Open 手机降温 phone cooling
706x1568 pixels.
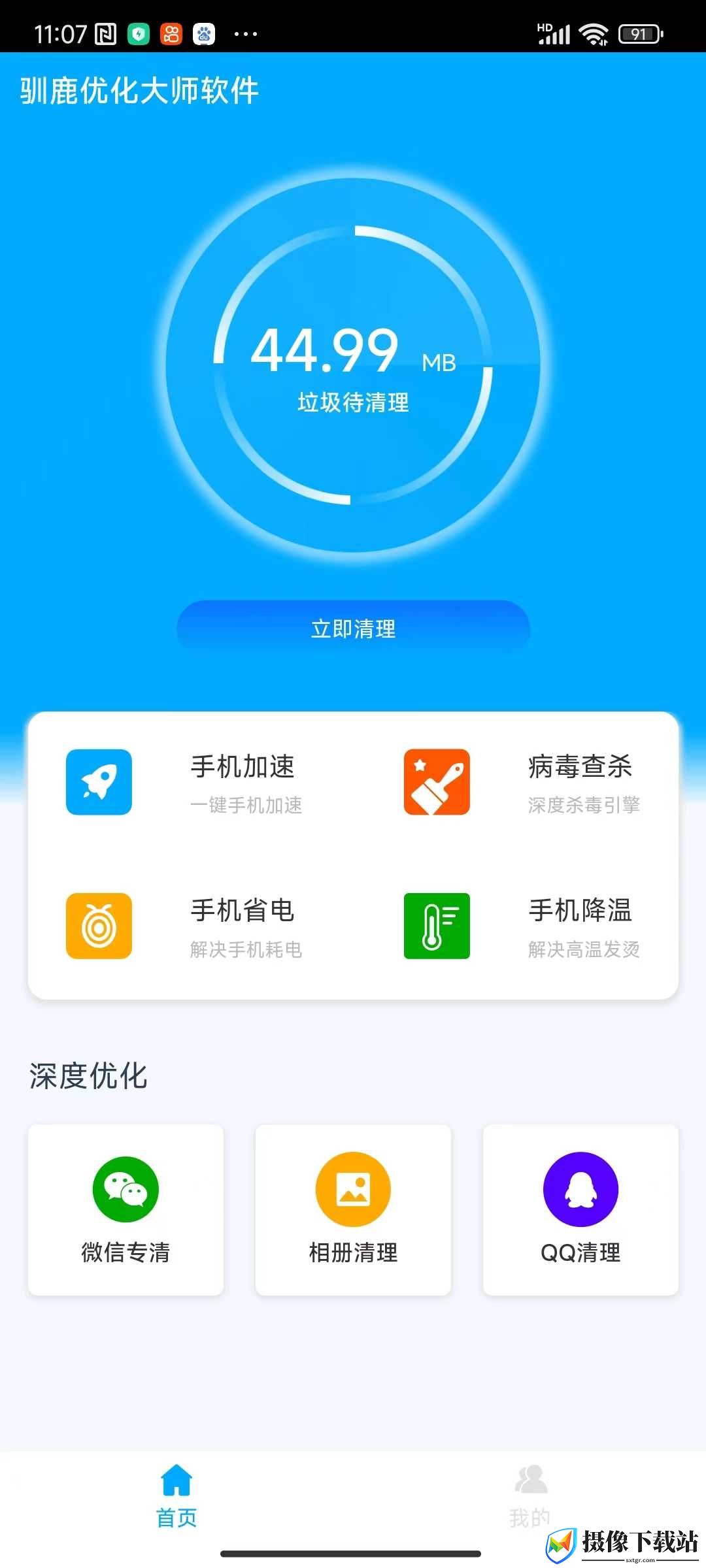tap(522, 926)
